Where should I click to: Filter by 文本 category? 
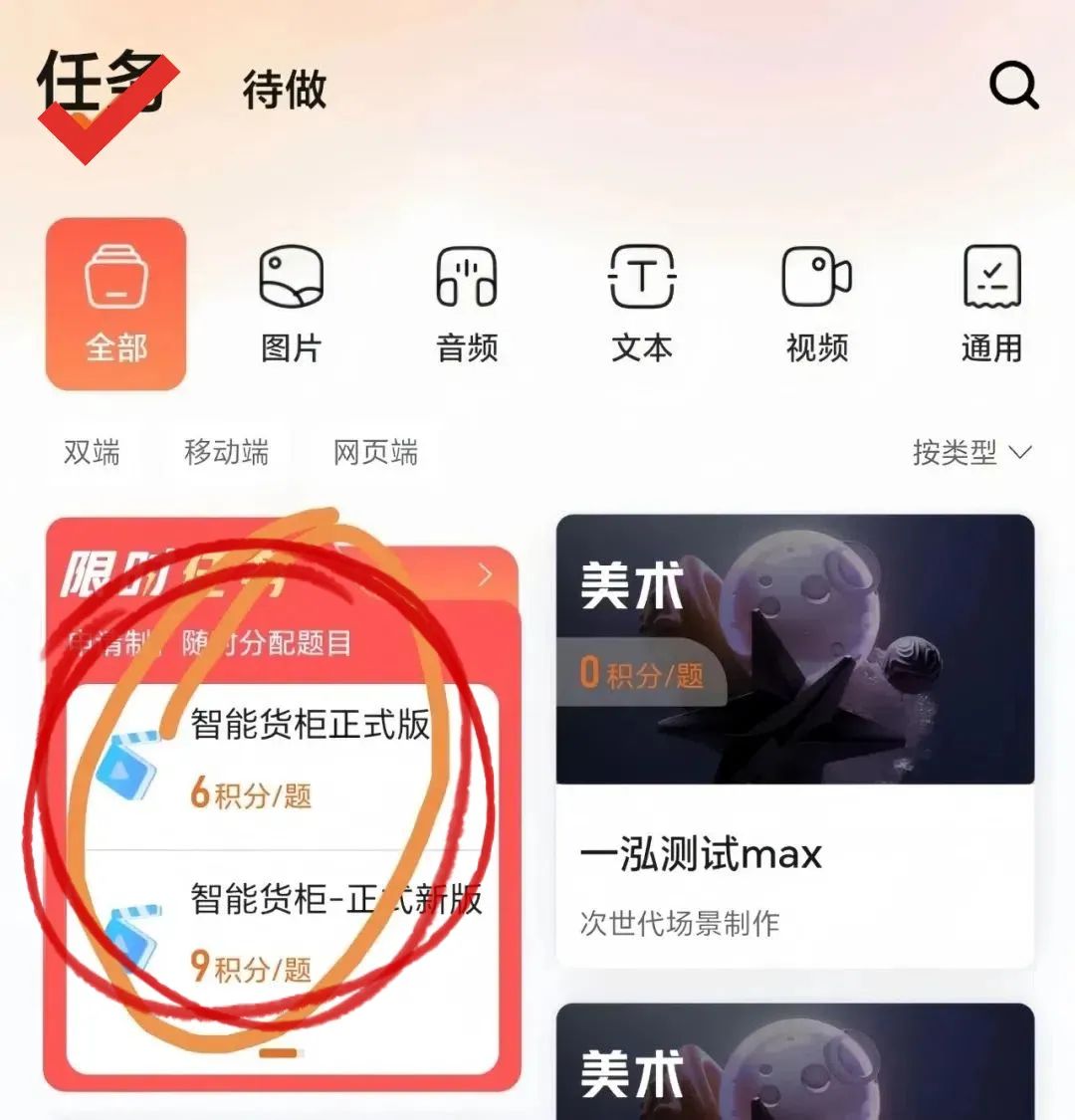pyautogui.click(x=642, y=304)
